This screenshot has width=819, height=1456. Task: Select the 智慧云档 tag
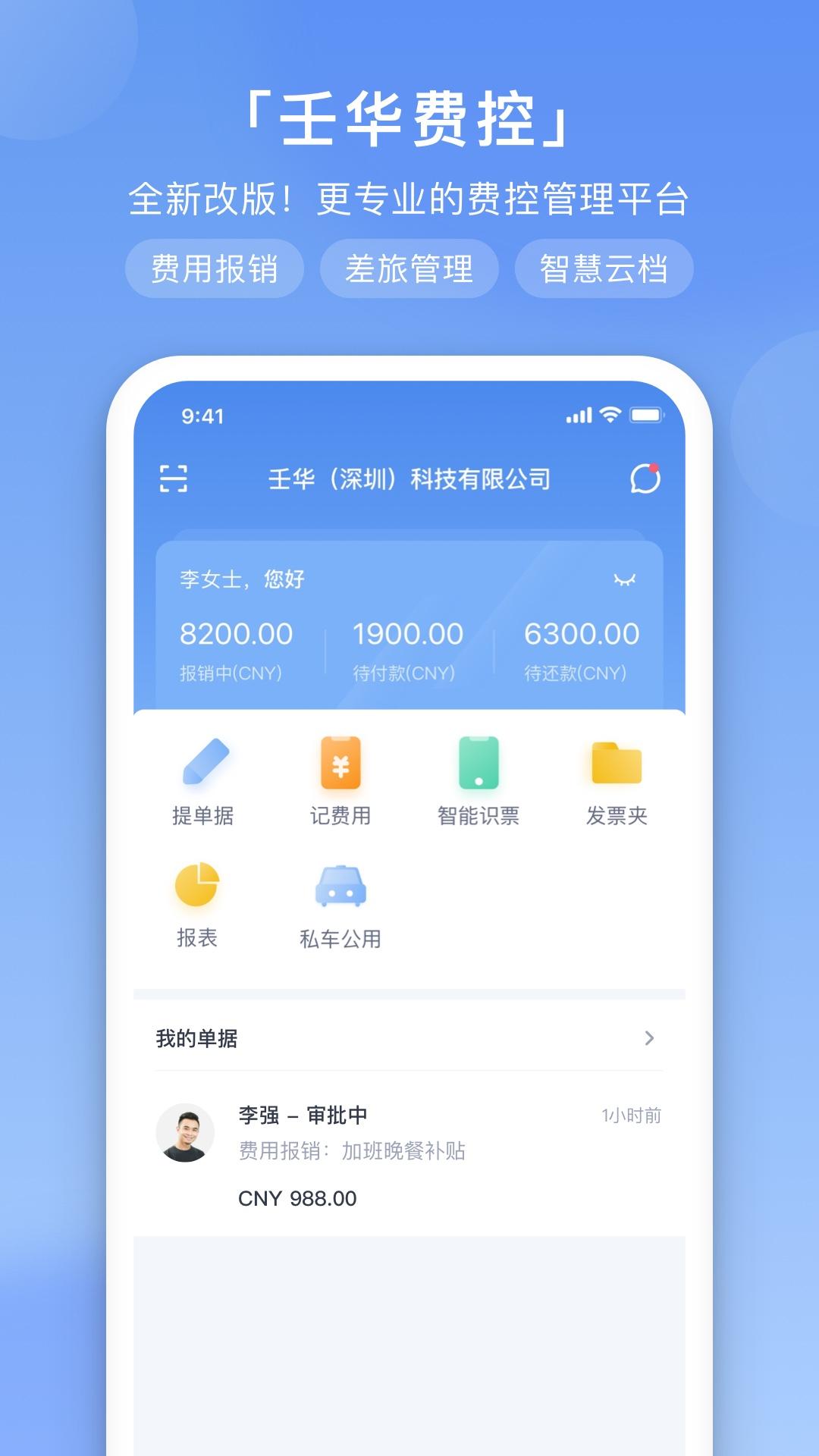click(605, 267)
